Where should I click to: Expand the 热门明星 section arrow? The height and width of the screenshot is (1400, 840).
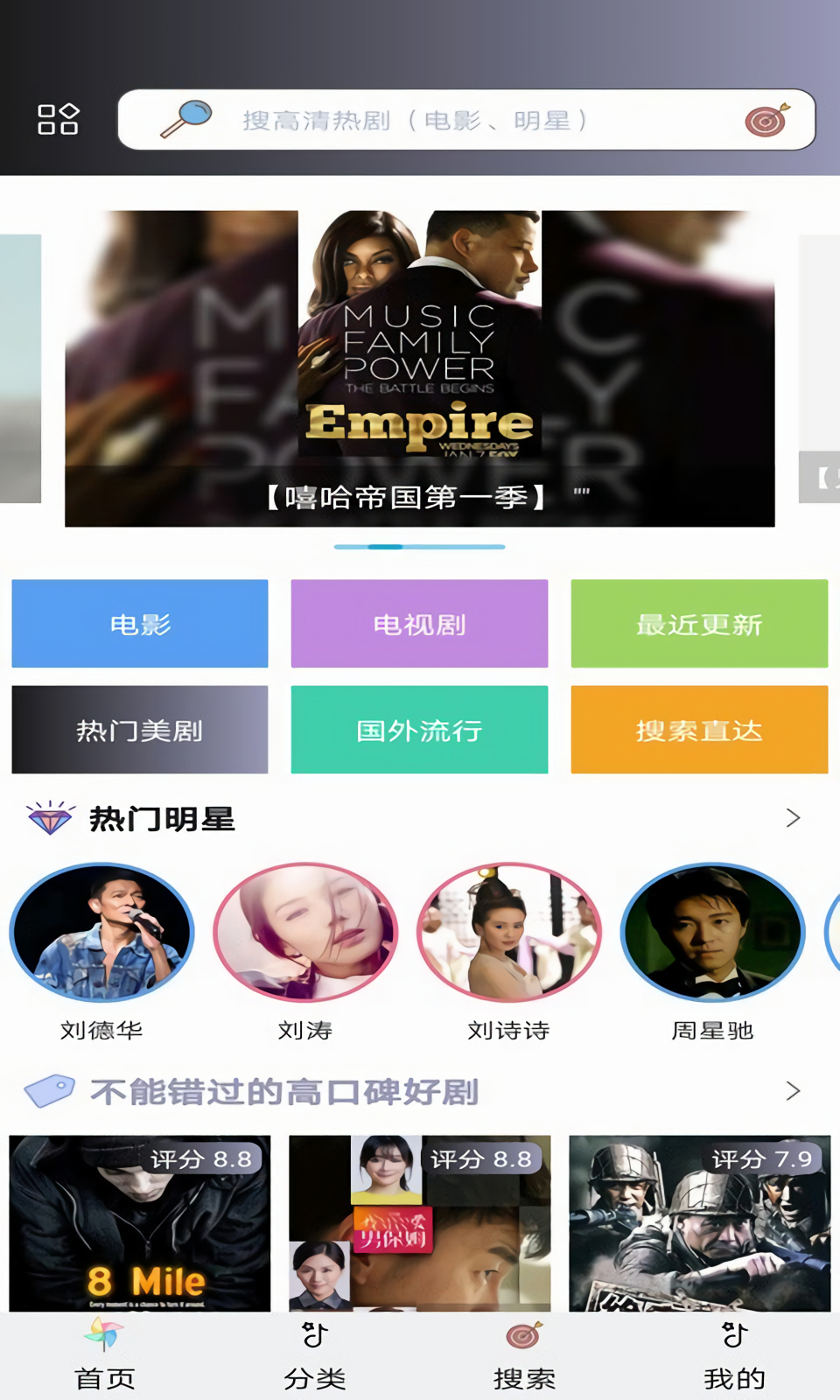(x=794, y=819)
